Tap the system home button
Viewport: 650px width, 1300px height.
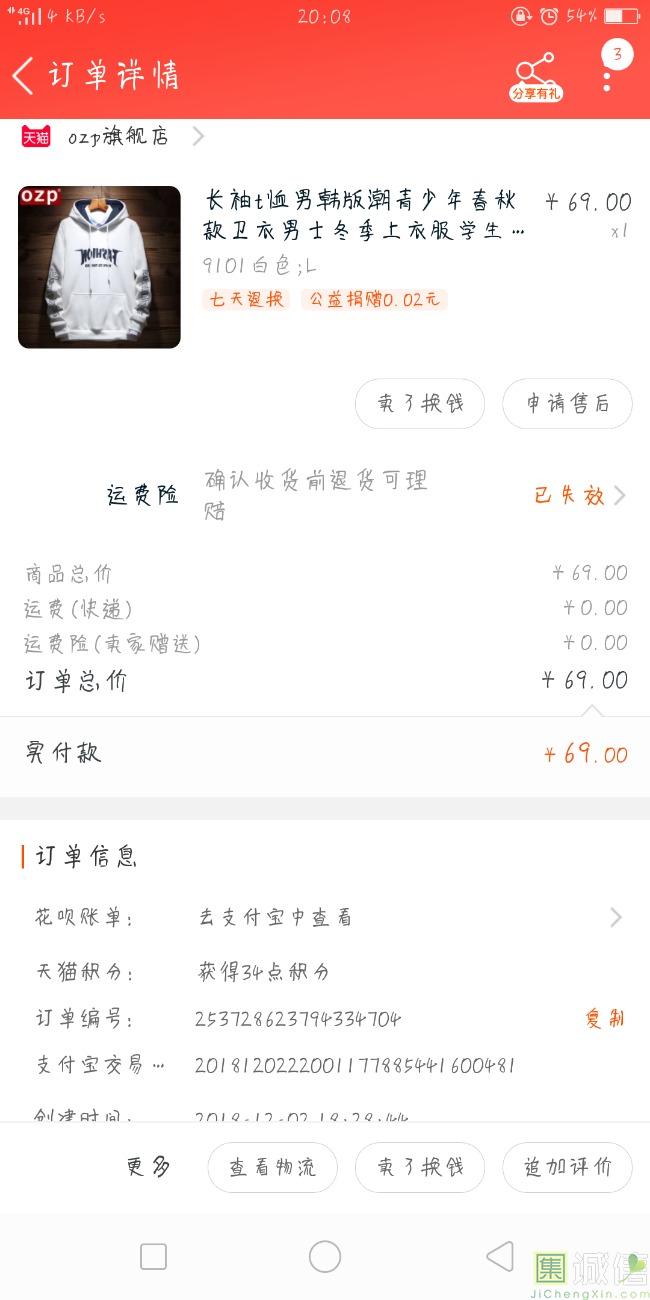[325, 1257]
